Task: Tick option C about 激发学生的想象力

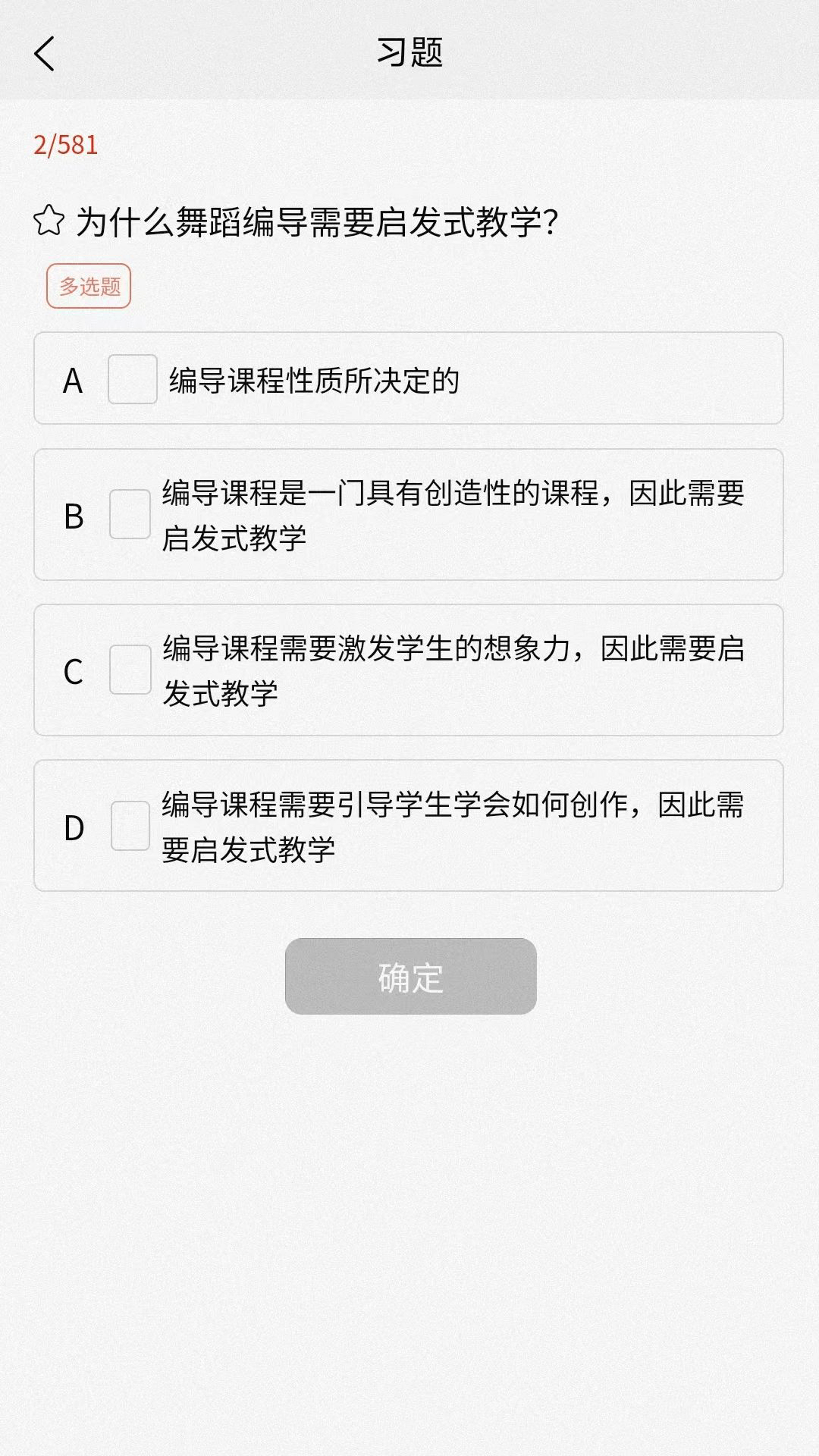Action: [x=130, y=670]
